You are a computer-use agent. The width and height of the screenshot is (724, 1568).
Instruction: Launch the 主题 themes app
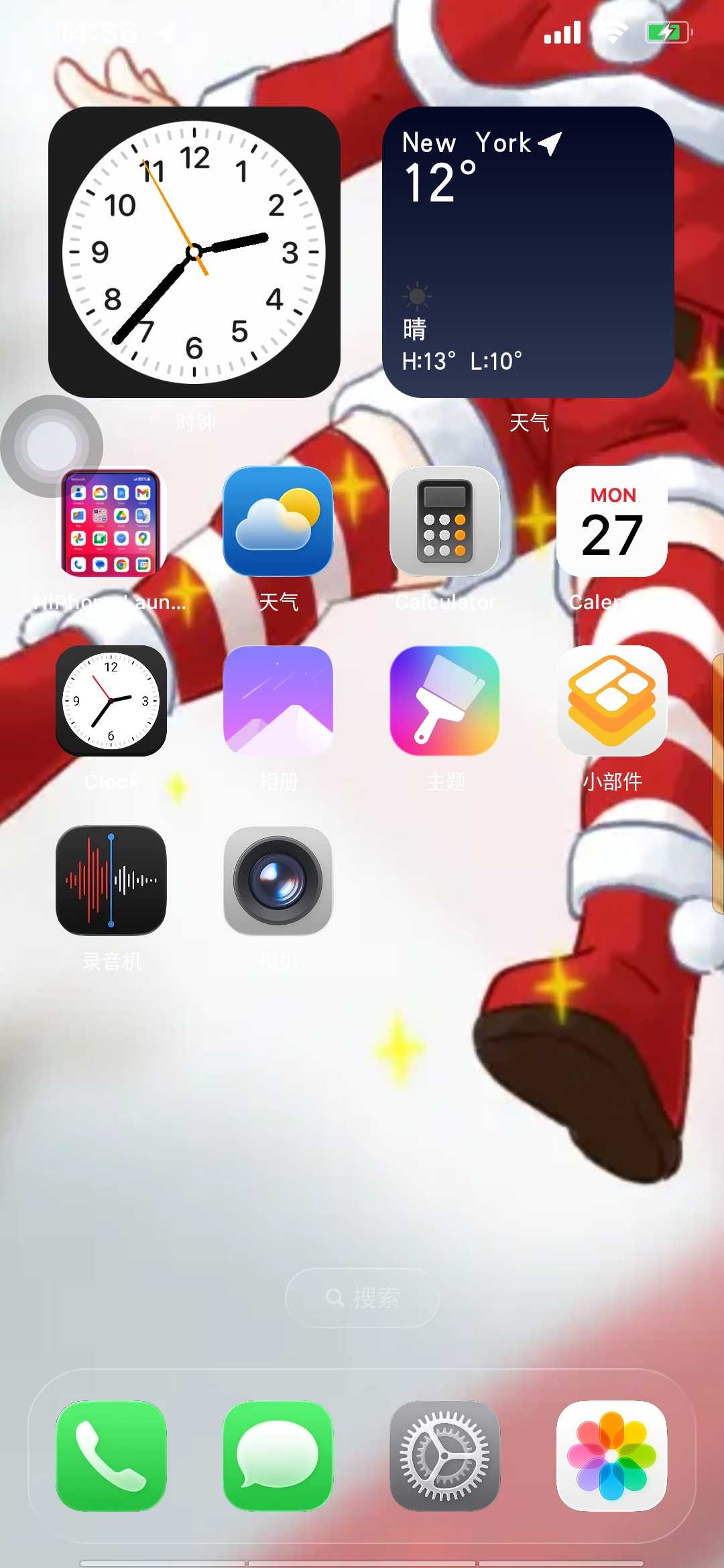(x=444, y=701)
